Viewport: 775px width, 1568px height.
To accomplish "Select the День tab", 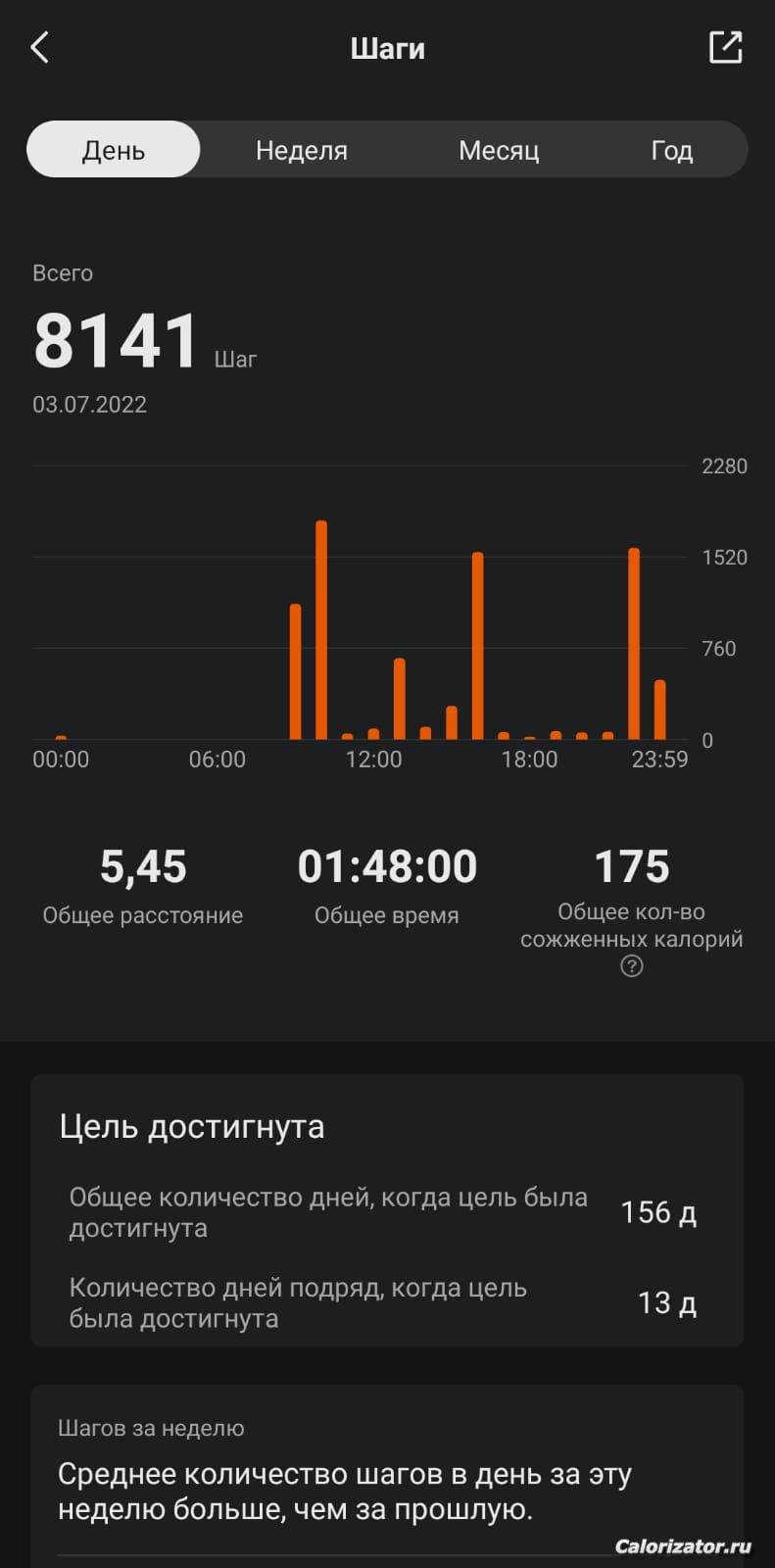I will coord(114,150).
